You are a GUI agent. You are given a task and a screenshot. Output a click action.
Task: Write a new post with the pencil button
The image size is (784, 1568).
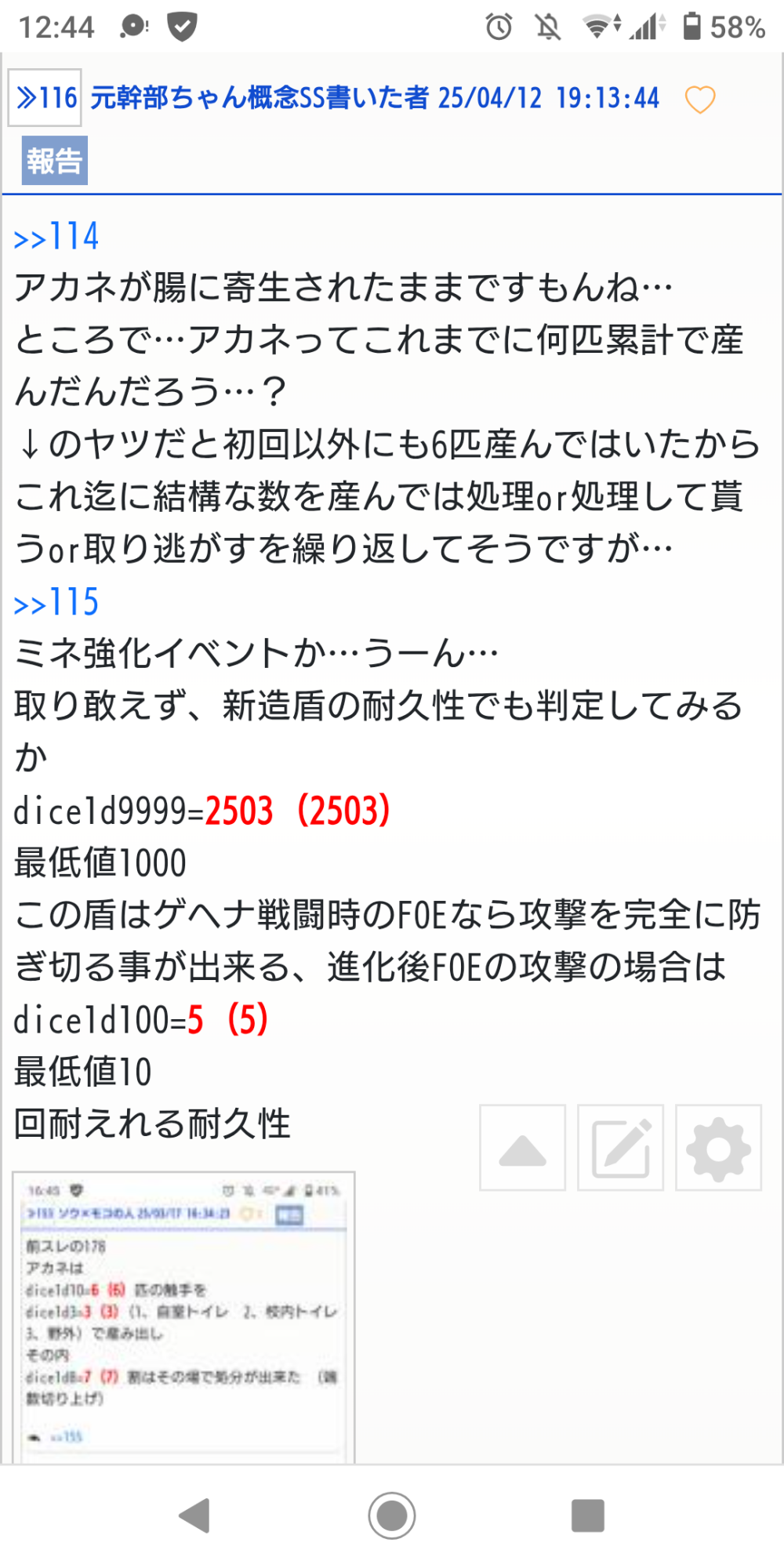point(620,1148)
